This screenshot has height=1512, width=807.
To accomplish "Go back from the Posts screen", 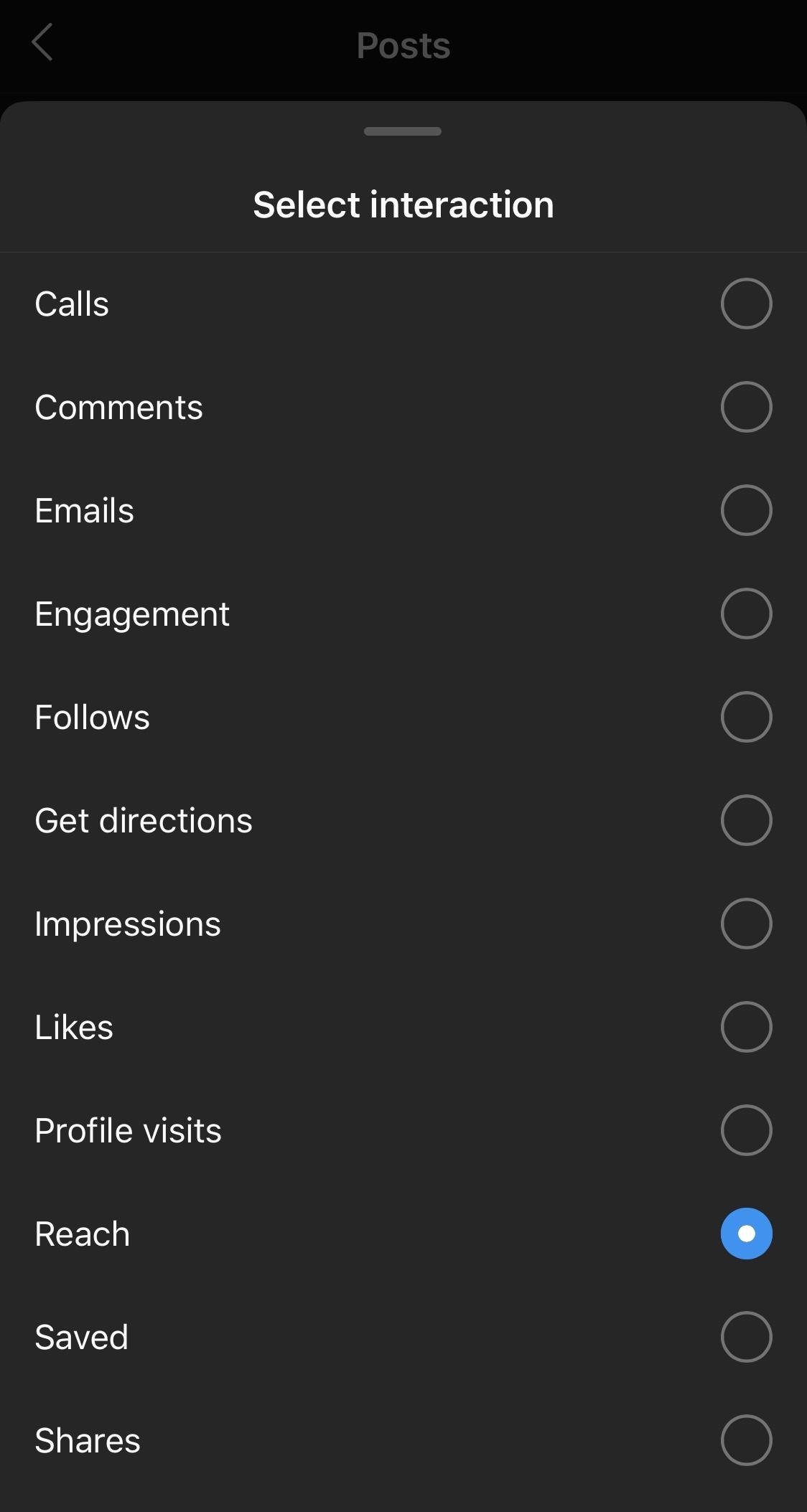I will click(42, 43).
